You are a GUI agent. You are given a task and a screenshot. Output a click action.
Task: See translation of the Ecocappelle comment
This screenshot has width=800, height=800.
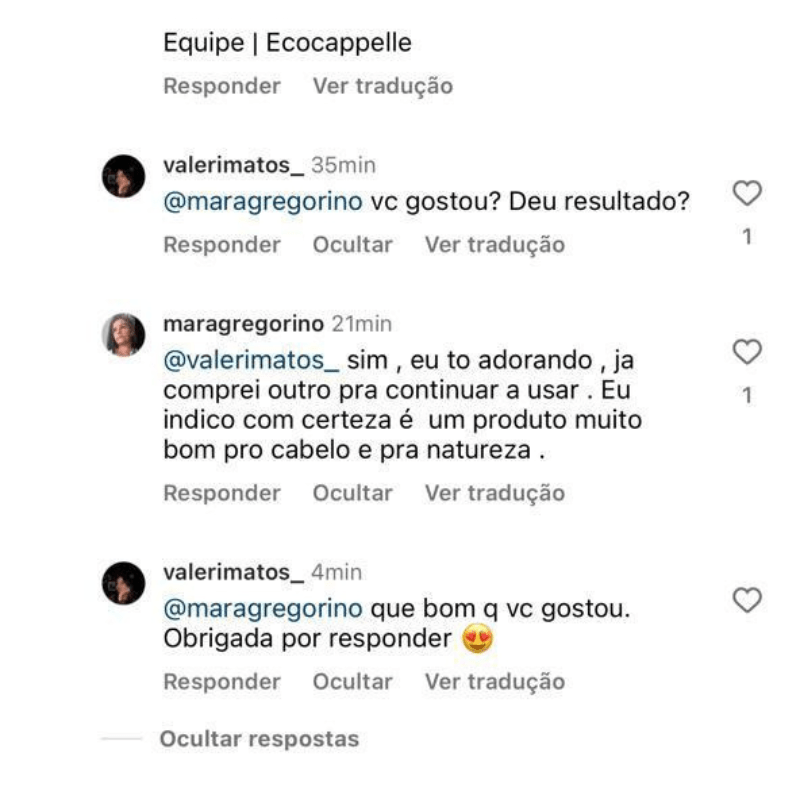[x=382, y=86]
